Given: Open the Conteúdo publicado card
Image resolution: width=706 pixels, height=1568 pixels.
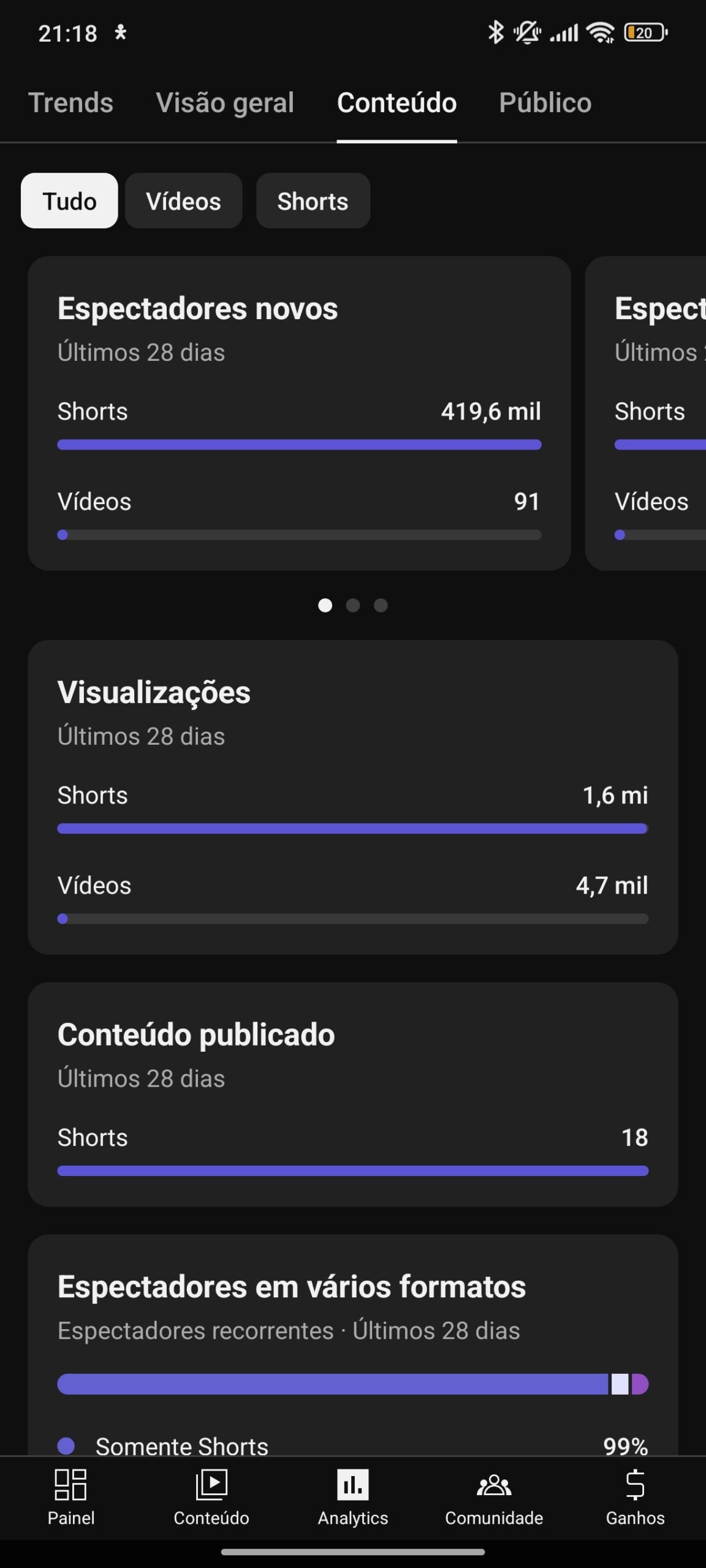Looking at the screenshot, I should click(352, 1095).
